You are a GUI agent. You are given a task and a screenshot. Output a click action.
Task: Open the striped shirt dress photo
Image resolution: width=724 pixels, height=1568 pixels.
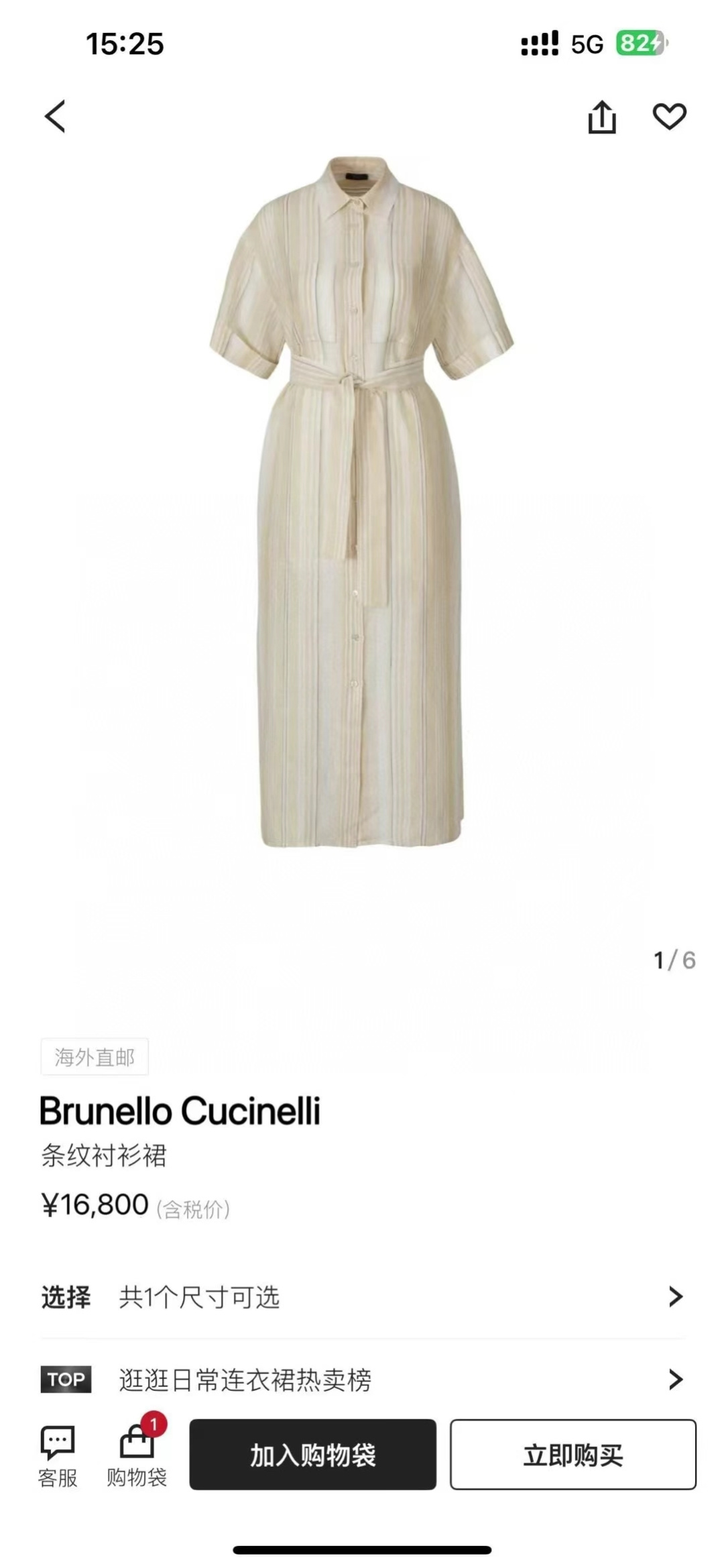coord(362,502)
